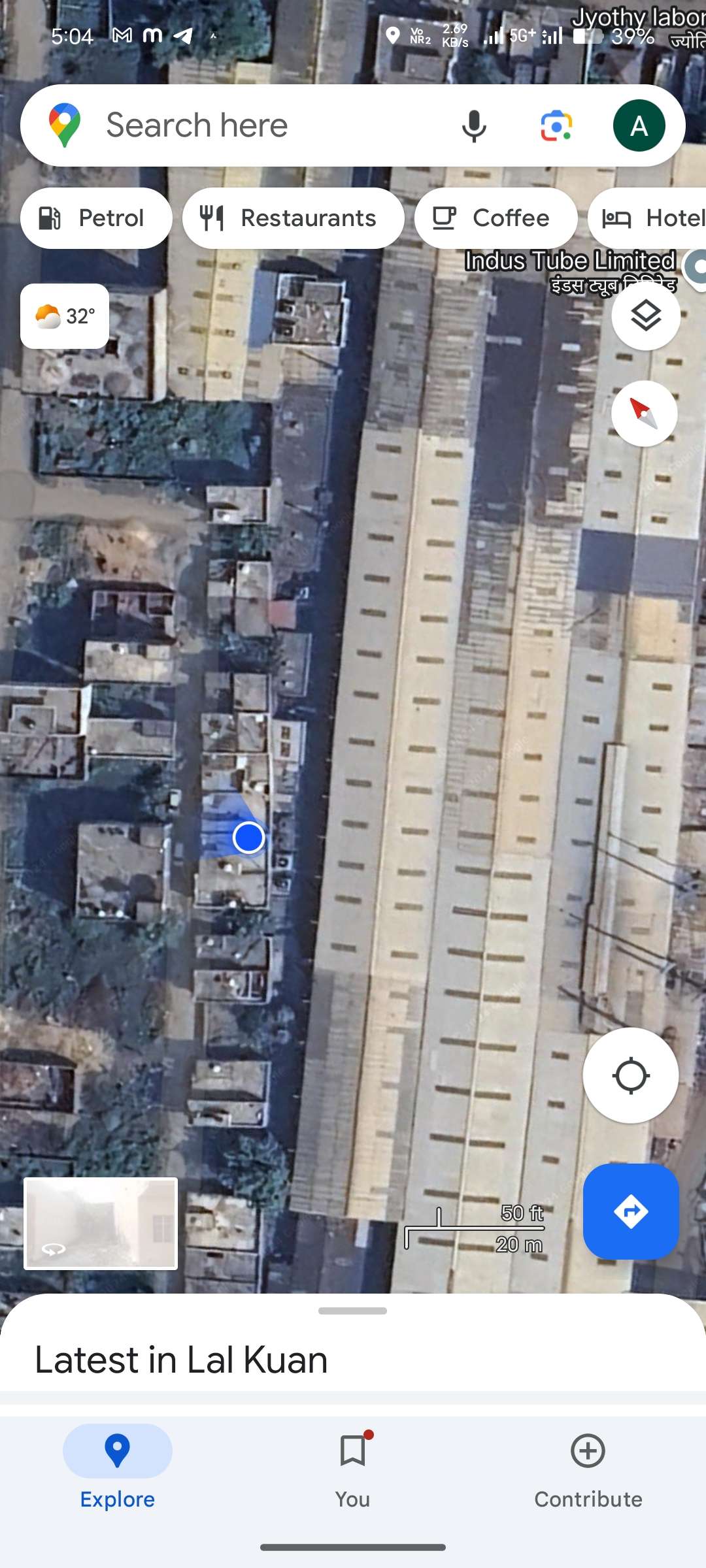The width and height of the screenshot is (706, 1568).
Task: Open the Street View thumbnail
Action: tap(101, 1224)
